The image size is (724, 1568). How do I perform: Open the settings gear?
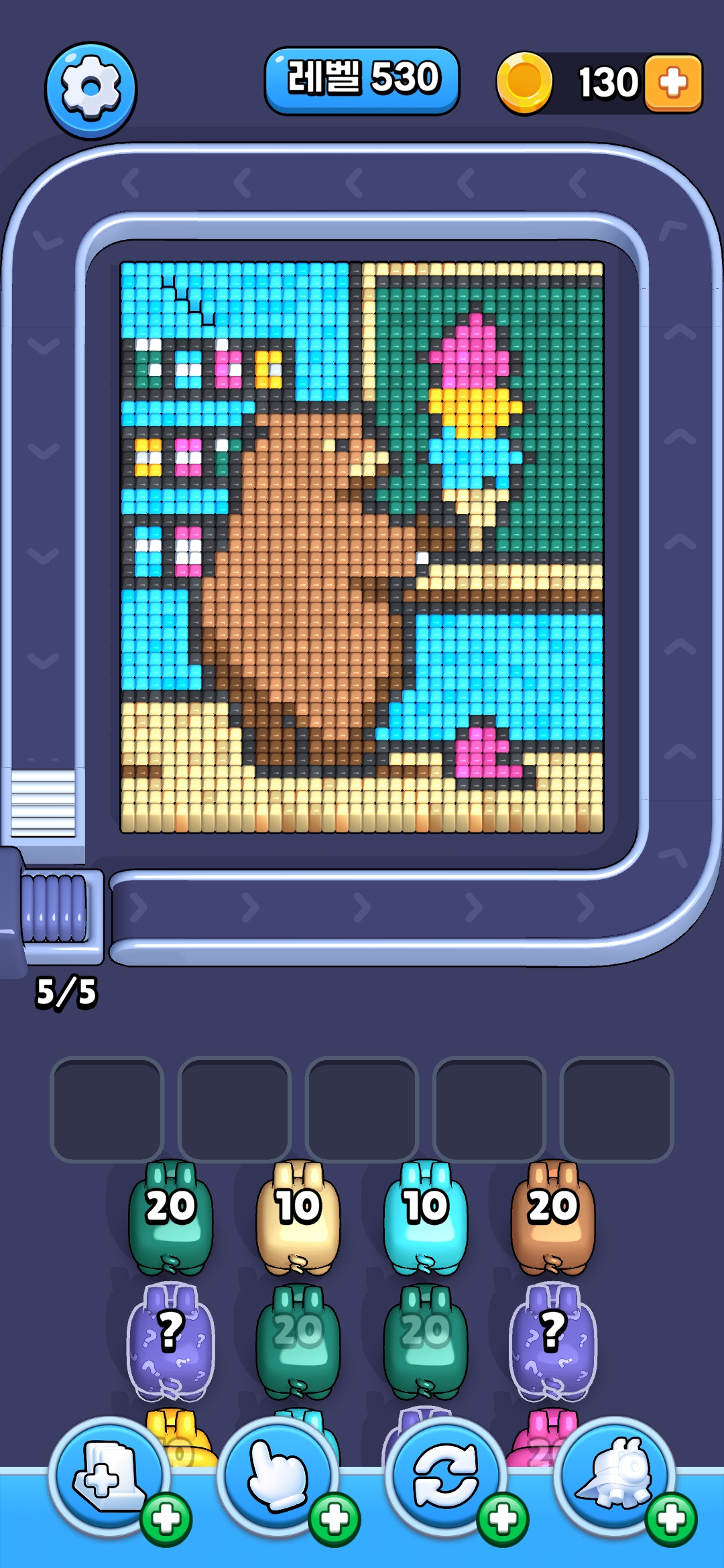tap(90, 90)
